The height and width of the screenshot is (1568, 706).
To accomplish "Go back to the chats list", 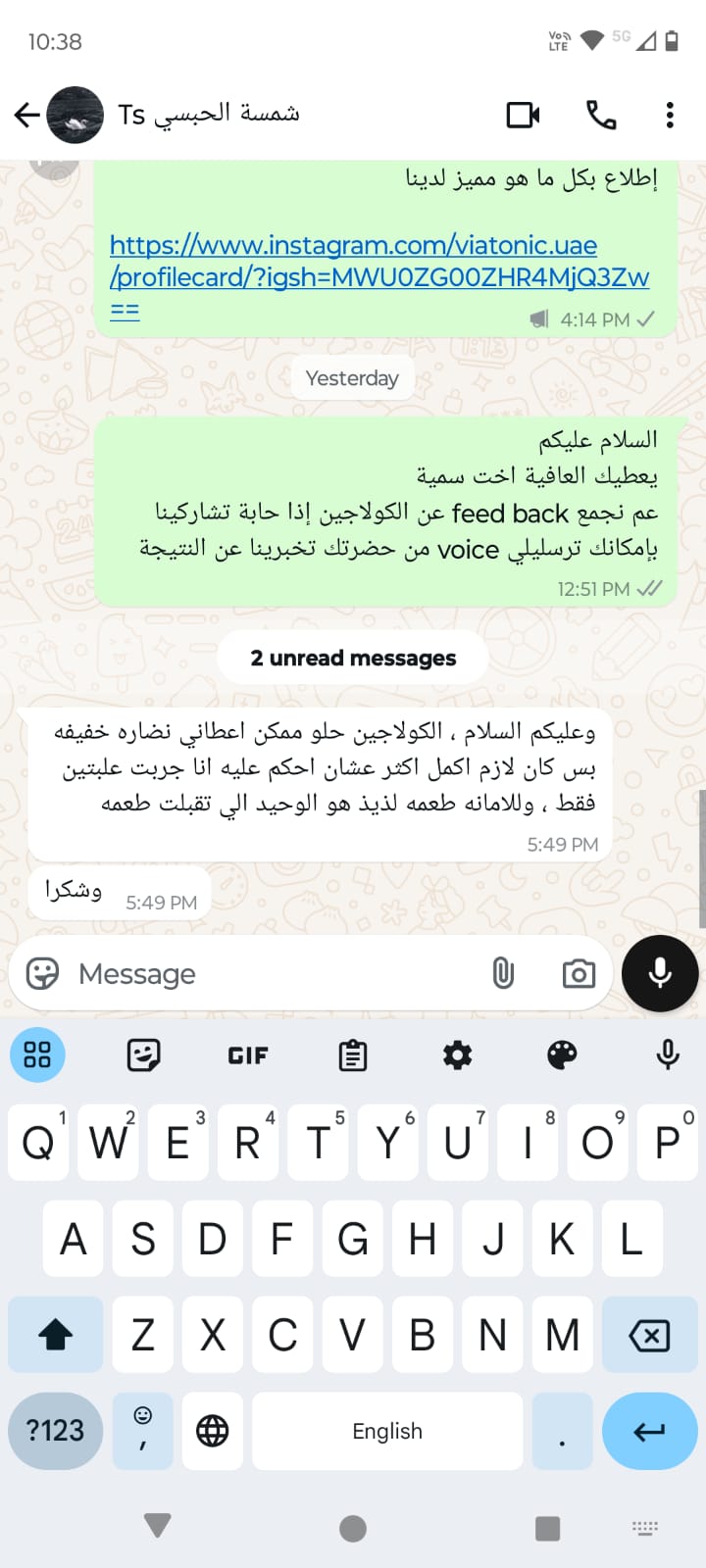I will (x=26, y=116).
